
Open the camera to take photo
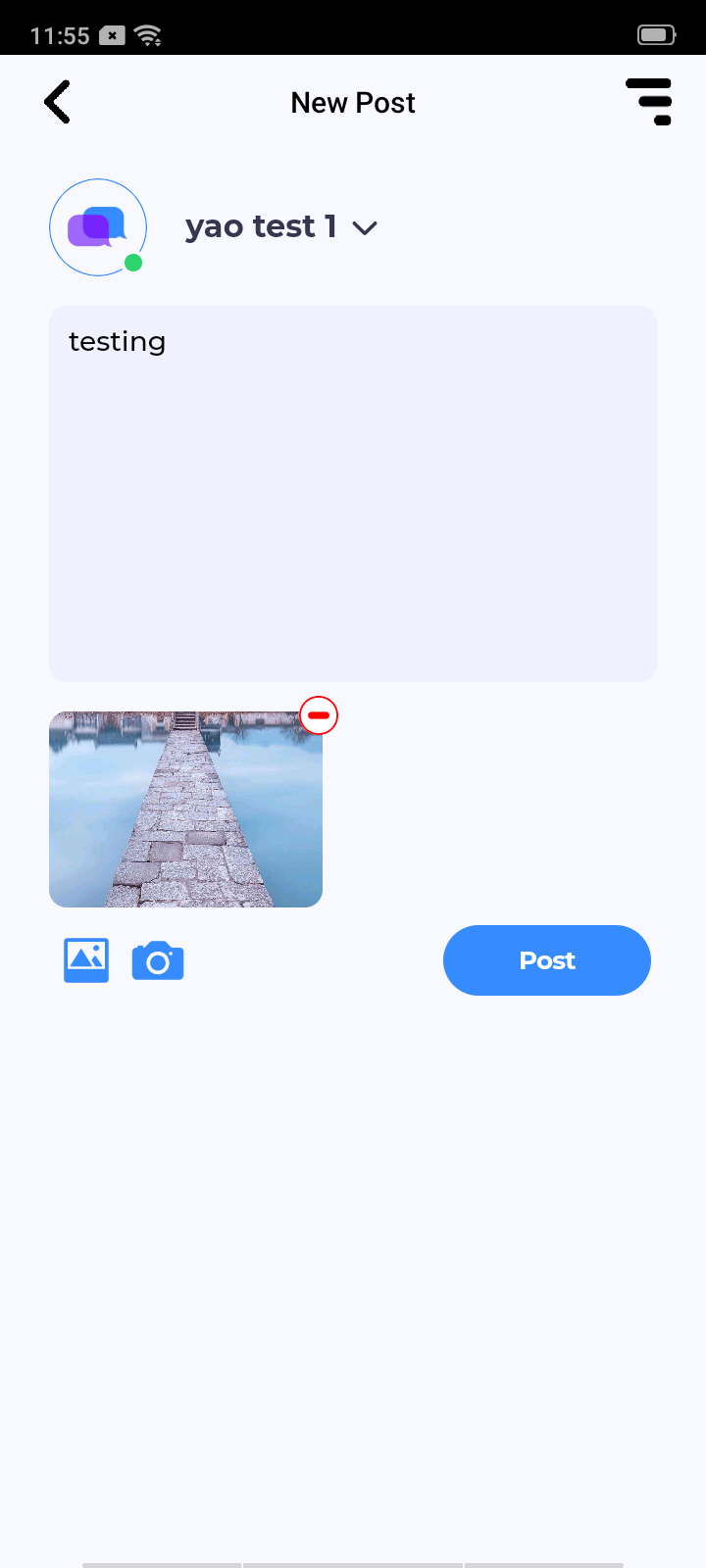coord(158,961)
